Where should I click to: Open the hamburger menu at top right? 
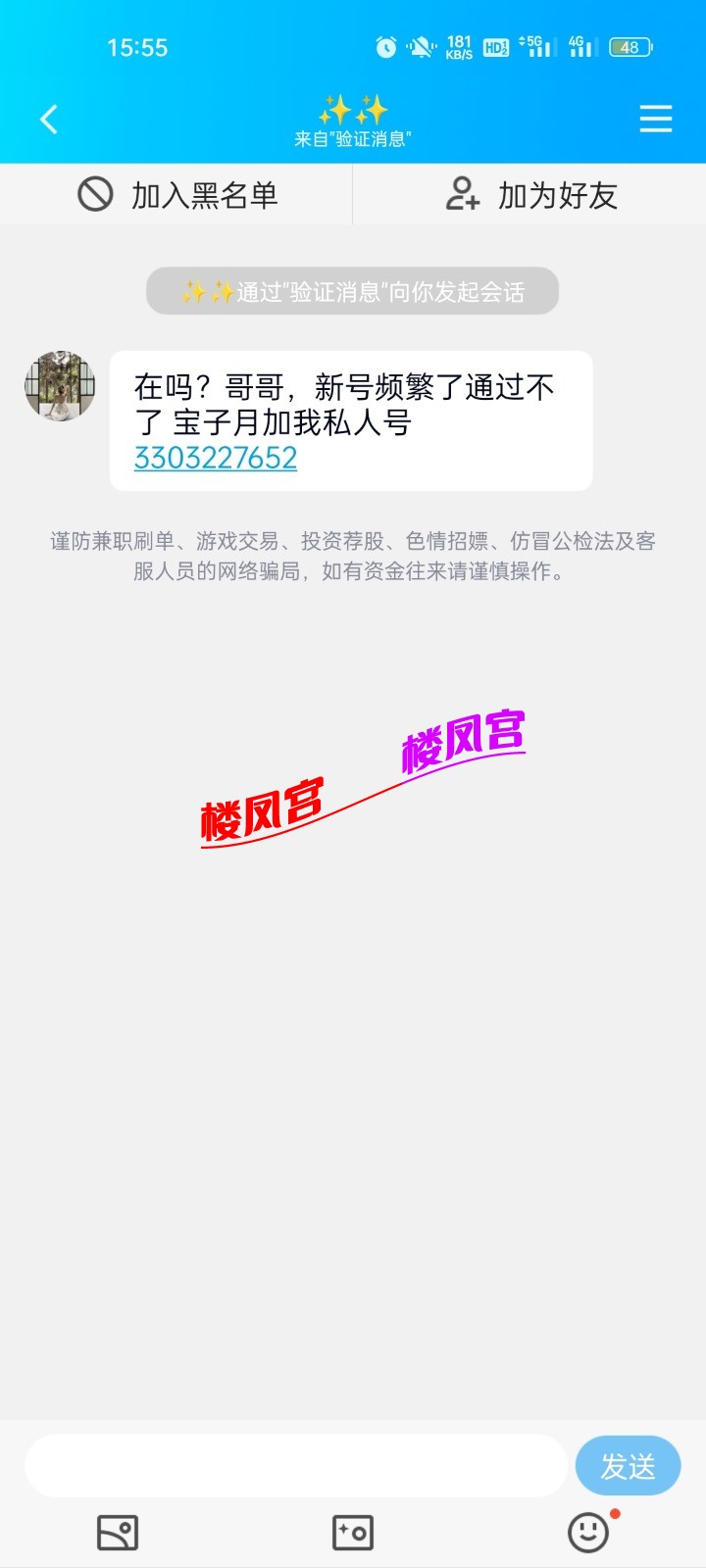655,118
